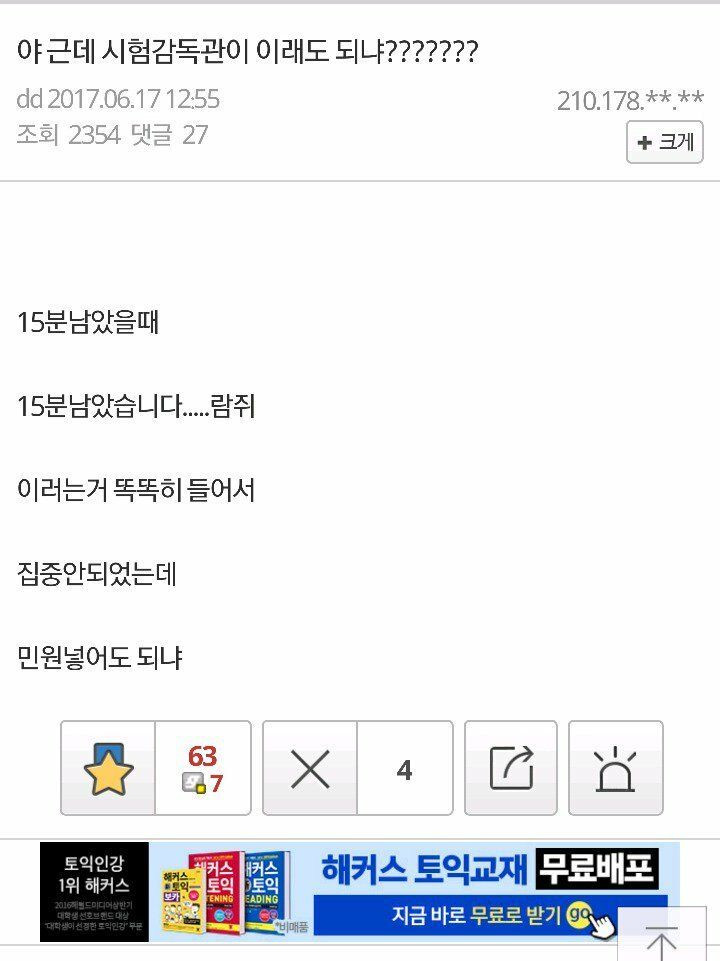Report this post with the siren icon
This screenshot has width=720, height=961.
[x=615, y=768]
